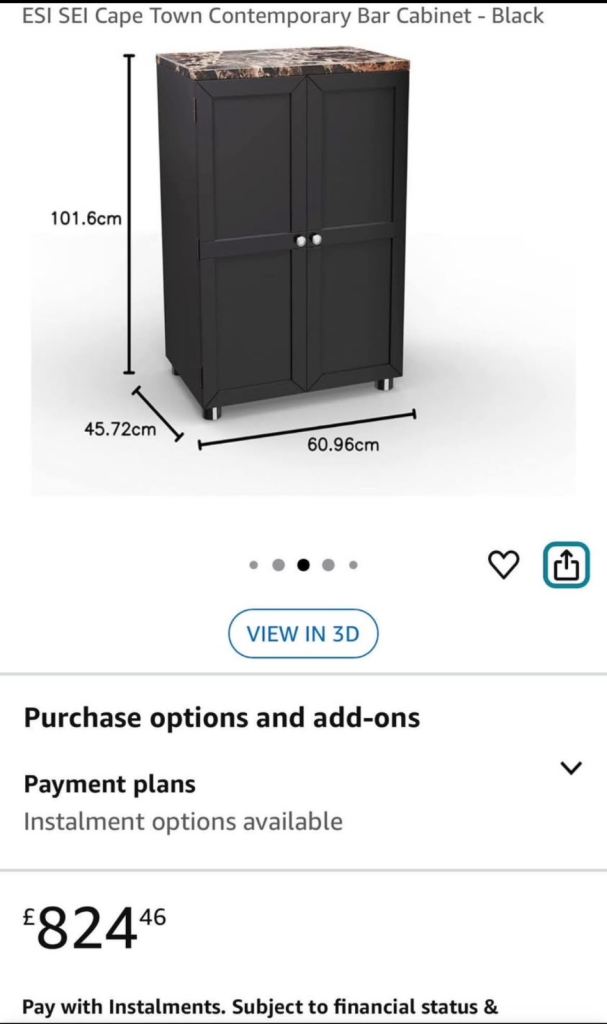Expand the Payment plans section

(570, 768)
